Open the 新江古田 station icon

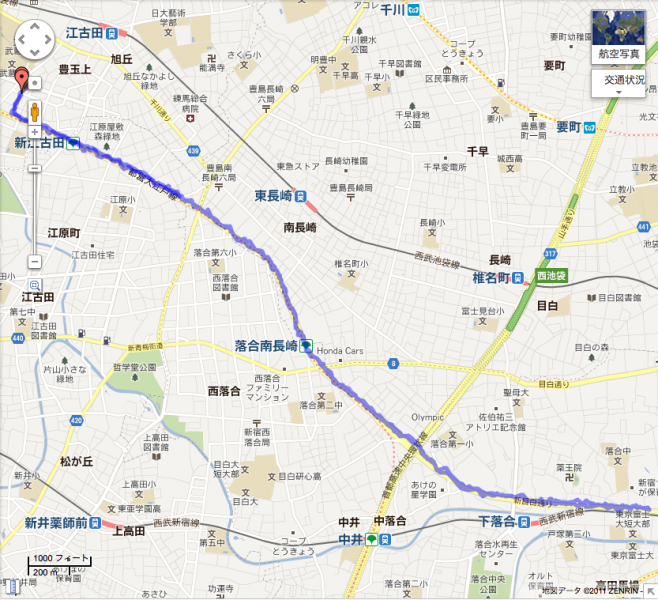point(73,143)
